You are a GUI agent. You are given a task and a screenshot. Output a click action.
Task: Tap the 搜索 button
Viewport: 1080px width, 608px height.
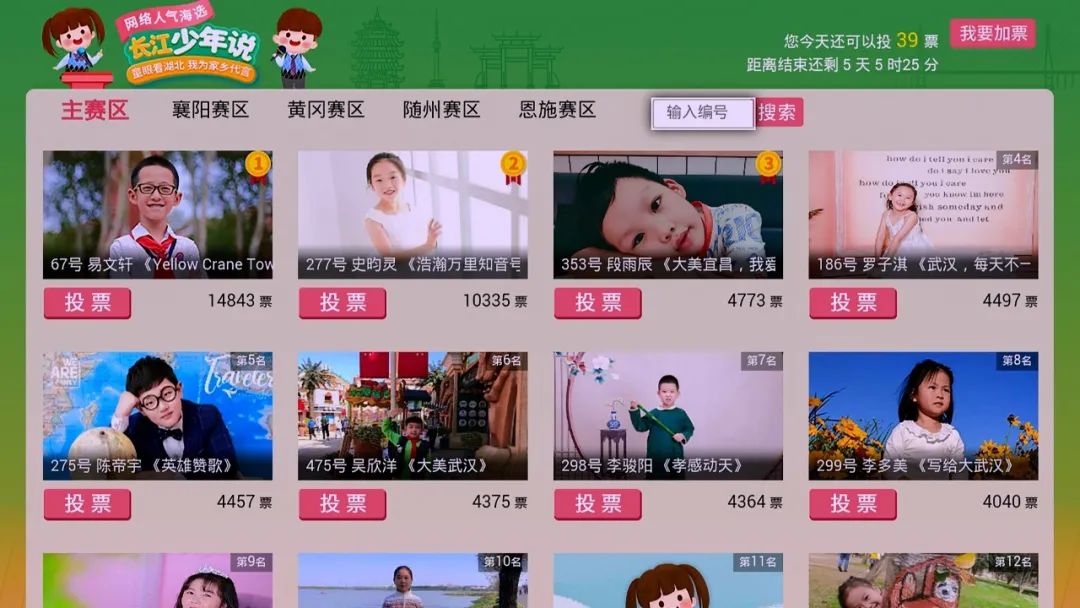coord(778,112)
